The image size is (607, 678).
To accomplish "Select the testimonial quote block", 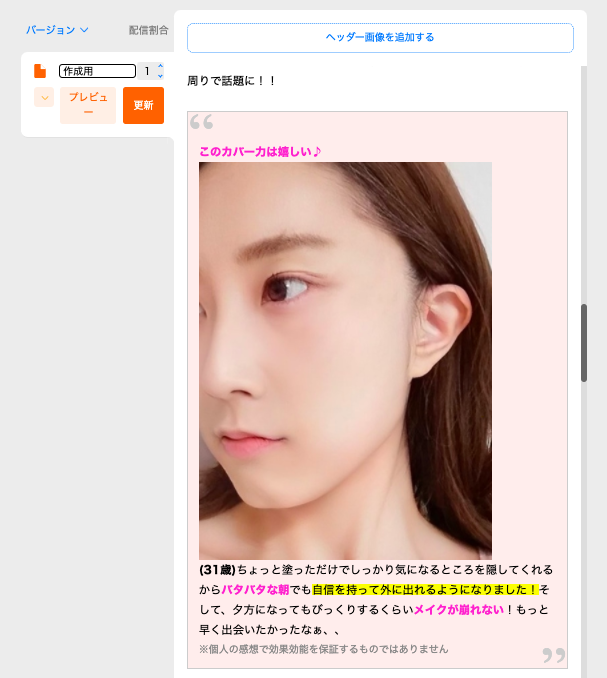I will point(378,390).
